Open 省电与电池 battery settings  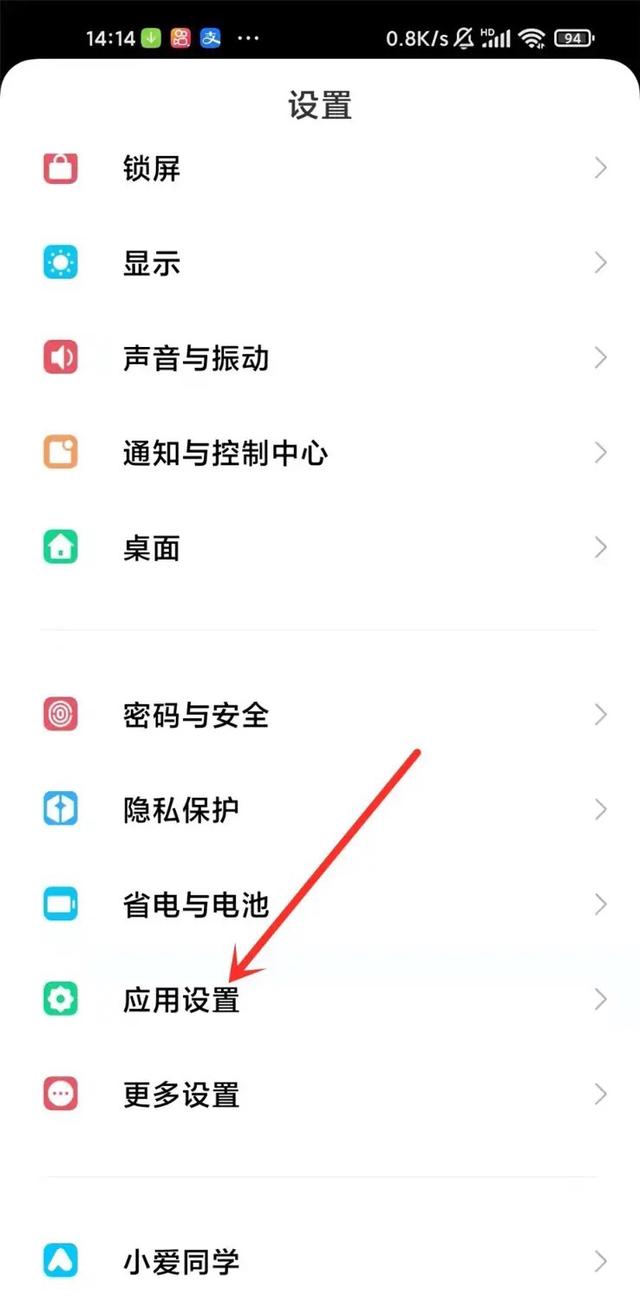(x=195, y=904)
